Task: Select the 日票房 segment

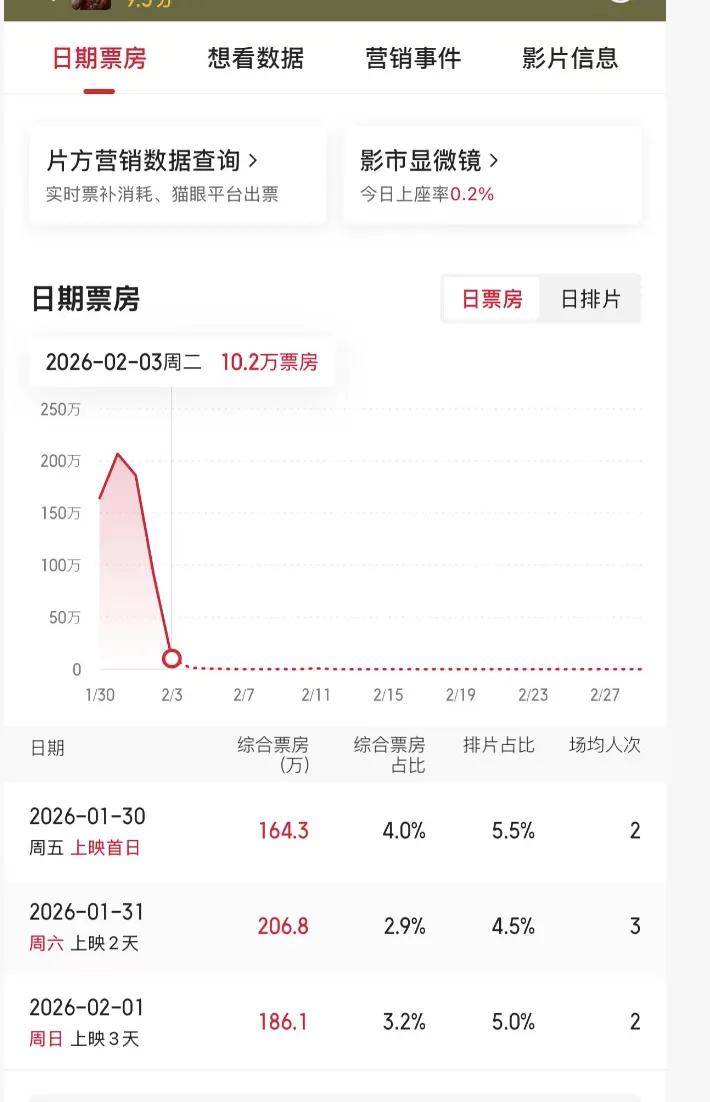Action: [x=492, y=299]
